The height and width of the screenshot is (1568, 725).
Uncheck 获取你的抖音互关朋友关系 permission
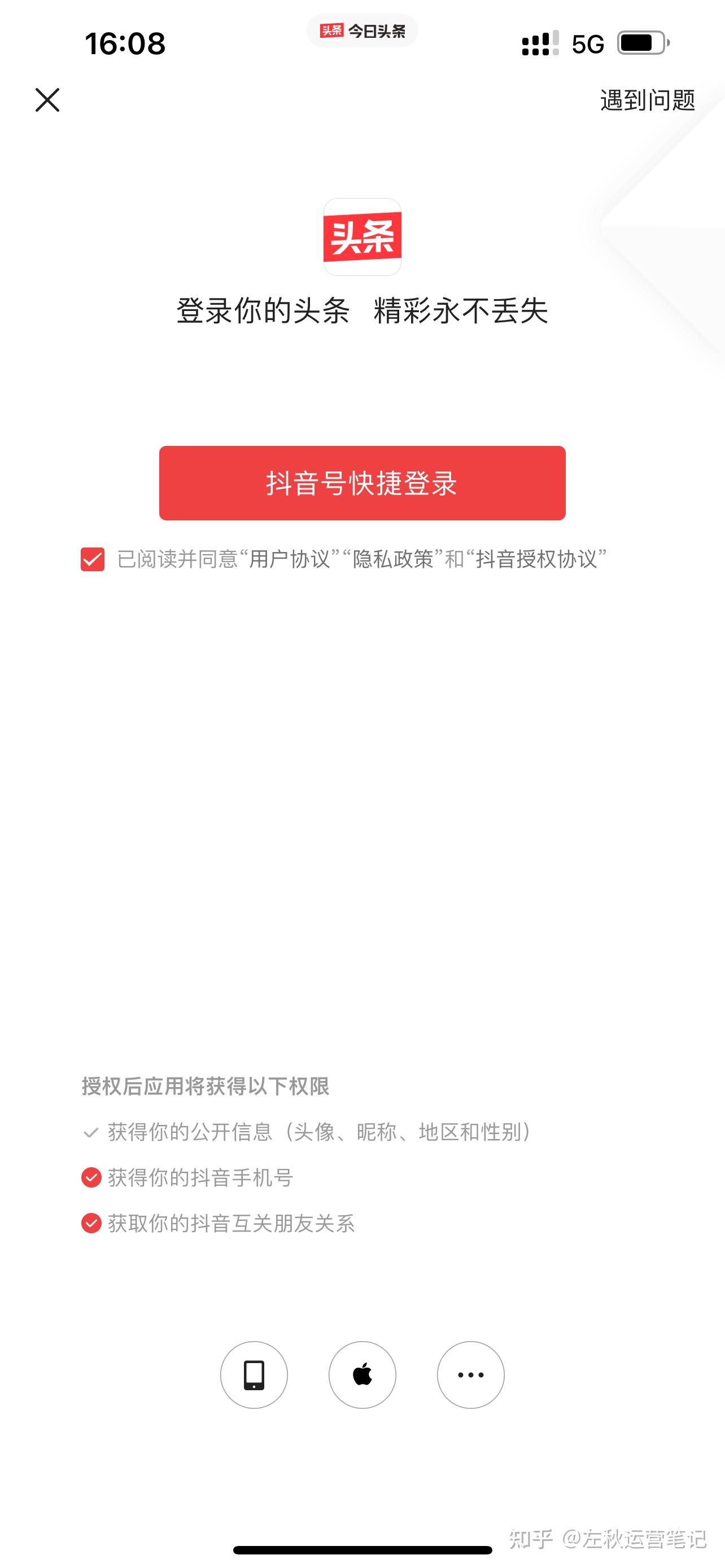tap(91, 1224)
